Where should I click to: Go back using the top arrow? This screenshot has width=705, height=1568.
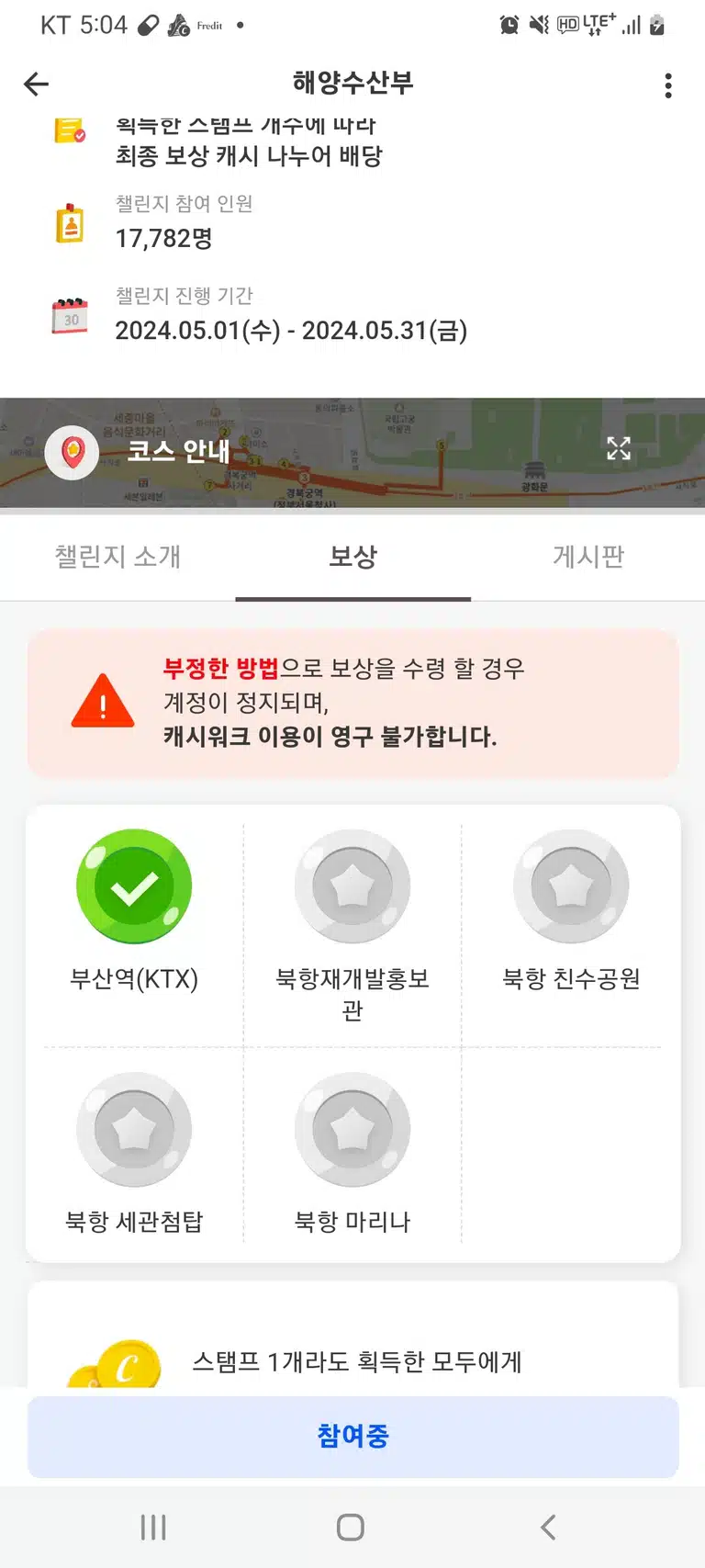36,85
